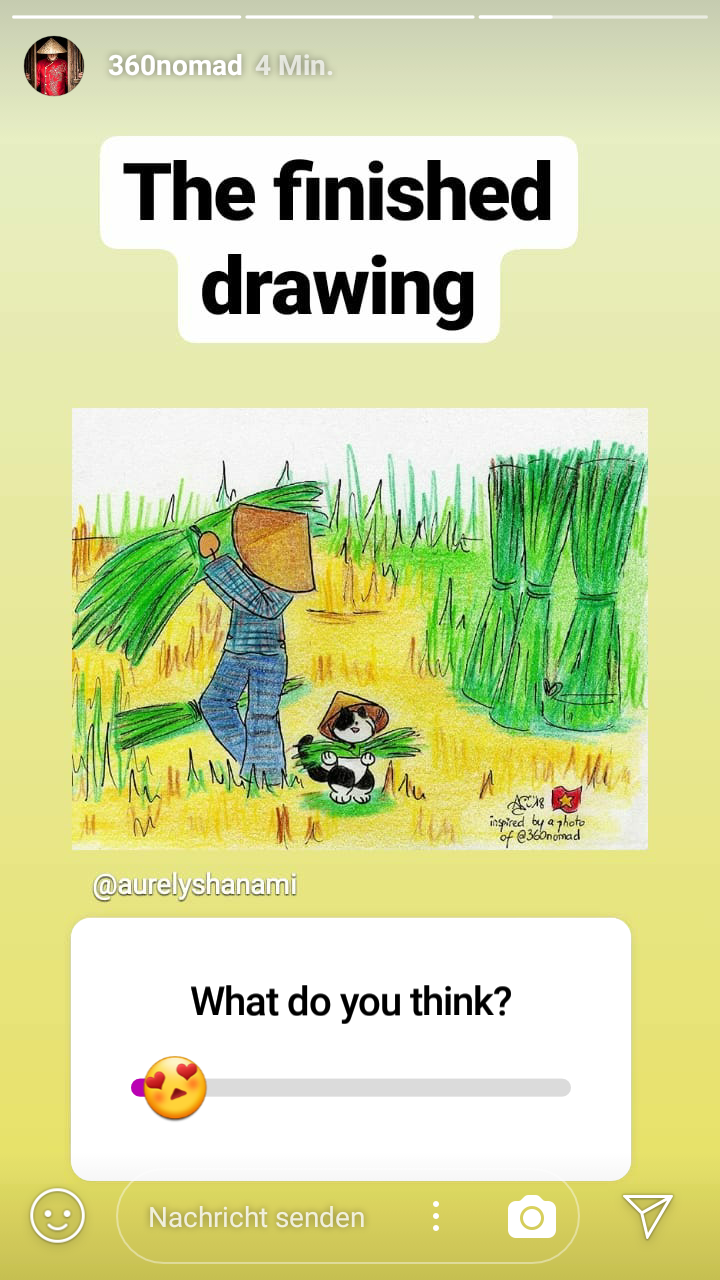Open 360nomad's profile picture
The height and width of the screenshot is (1280, 720).
point(54,66)
